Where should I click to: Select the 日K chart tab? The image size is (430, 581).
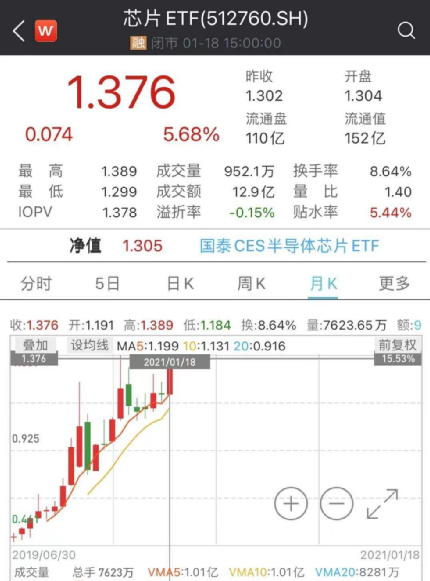(x=180, y=284)
